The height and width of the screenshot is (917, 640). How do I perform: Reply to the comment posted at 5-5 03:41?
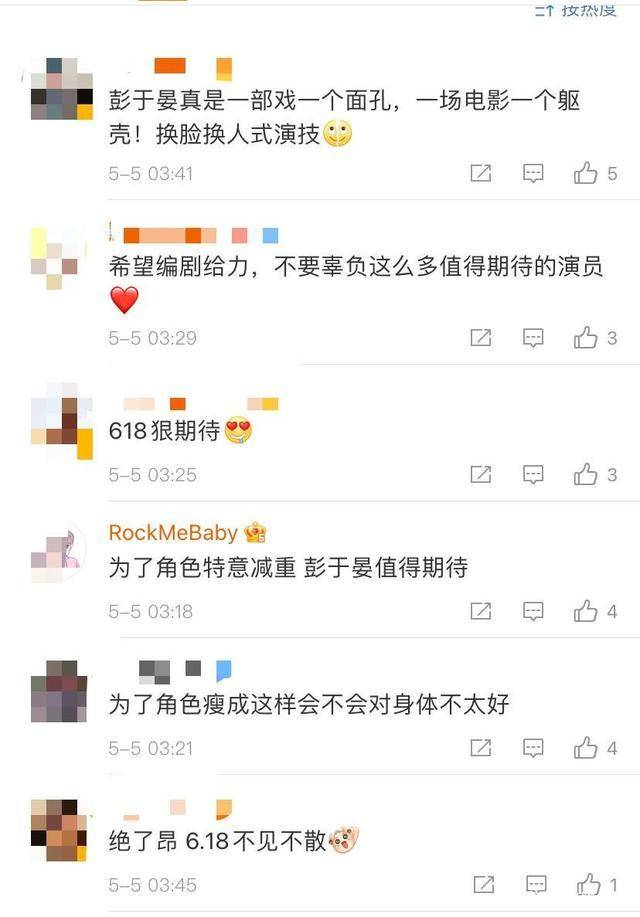pos(534,174)
